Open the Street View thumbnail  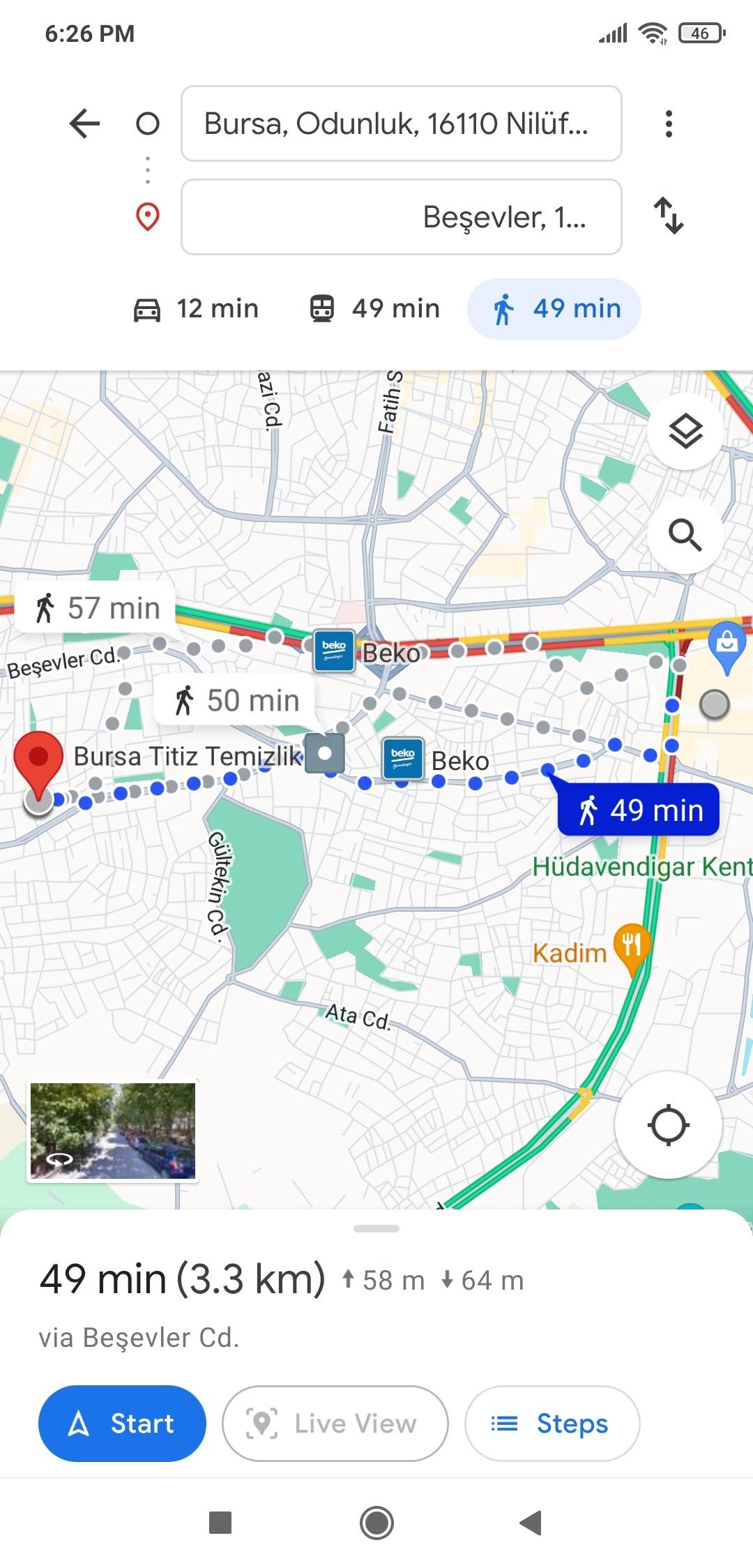(x=113, y=1131)
